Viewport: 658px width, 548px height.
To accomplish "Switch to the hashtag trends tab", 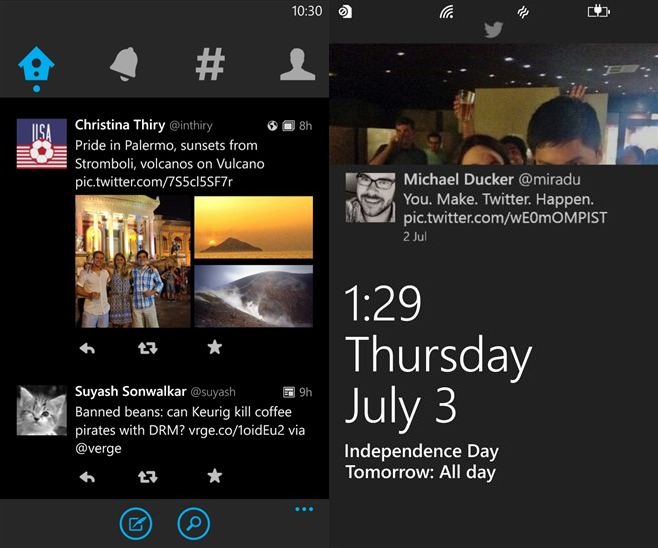I will 209,64.
